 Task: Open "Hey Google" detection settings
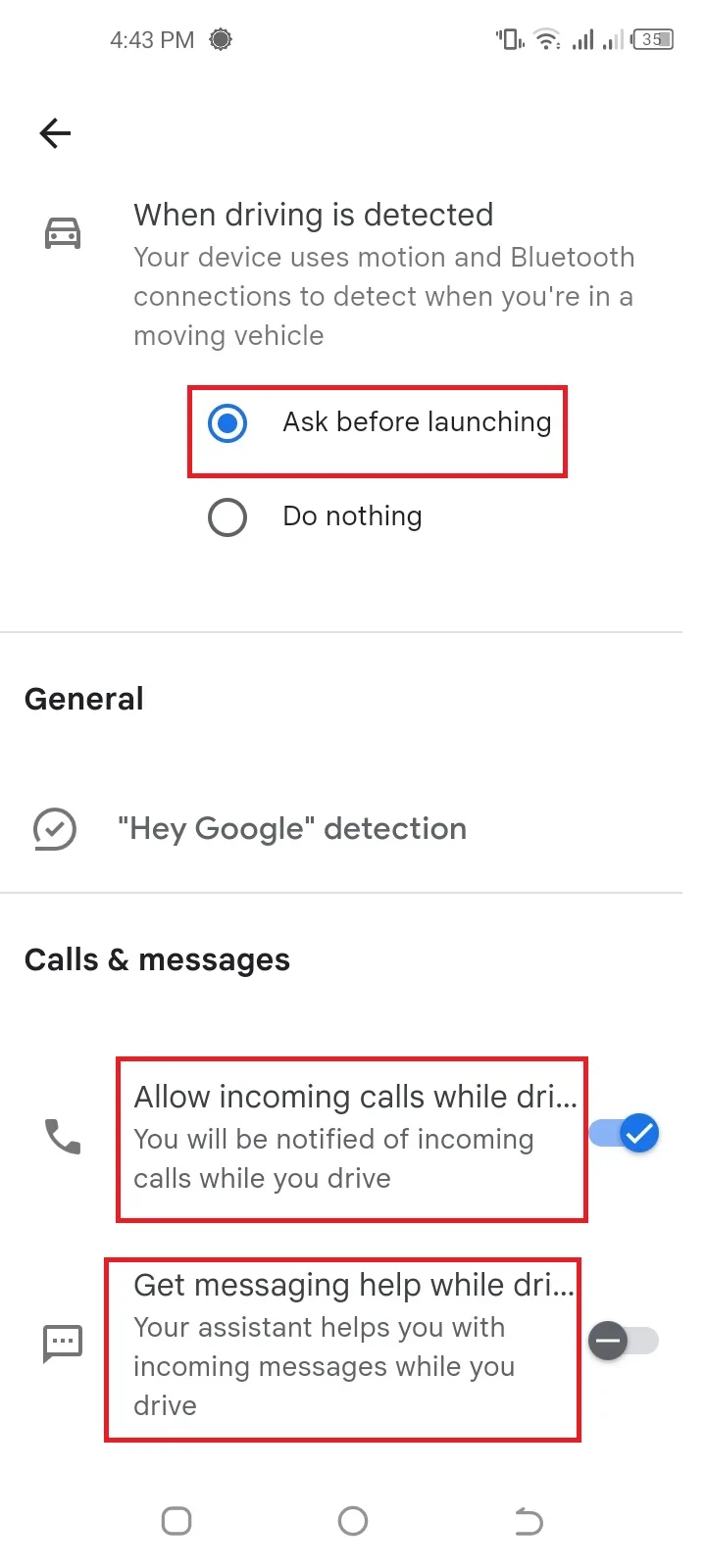point(292,829)
